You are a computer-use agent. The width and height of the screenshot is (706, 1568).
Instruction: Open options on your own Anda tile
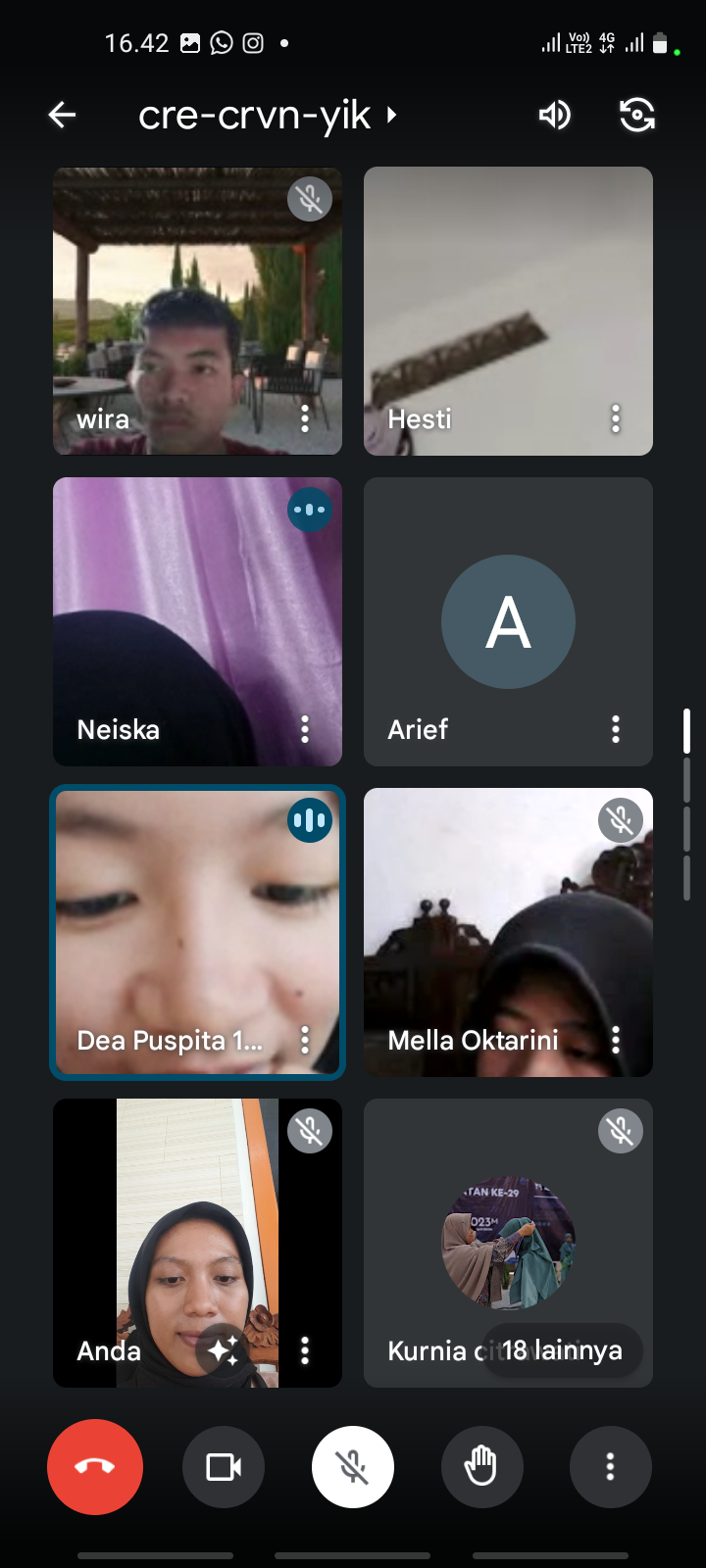click(305, 1350)
